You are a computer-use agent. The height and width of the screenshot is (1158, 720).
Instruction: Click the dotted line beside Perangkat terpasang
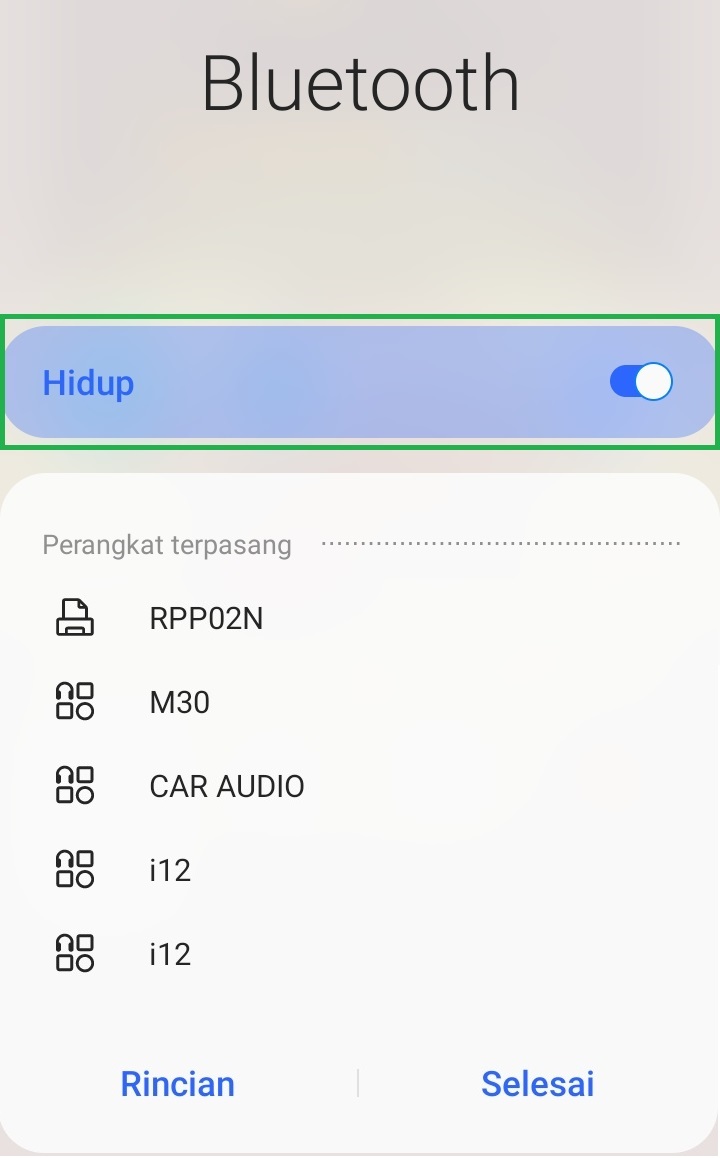pos(500,544)
